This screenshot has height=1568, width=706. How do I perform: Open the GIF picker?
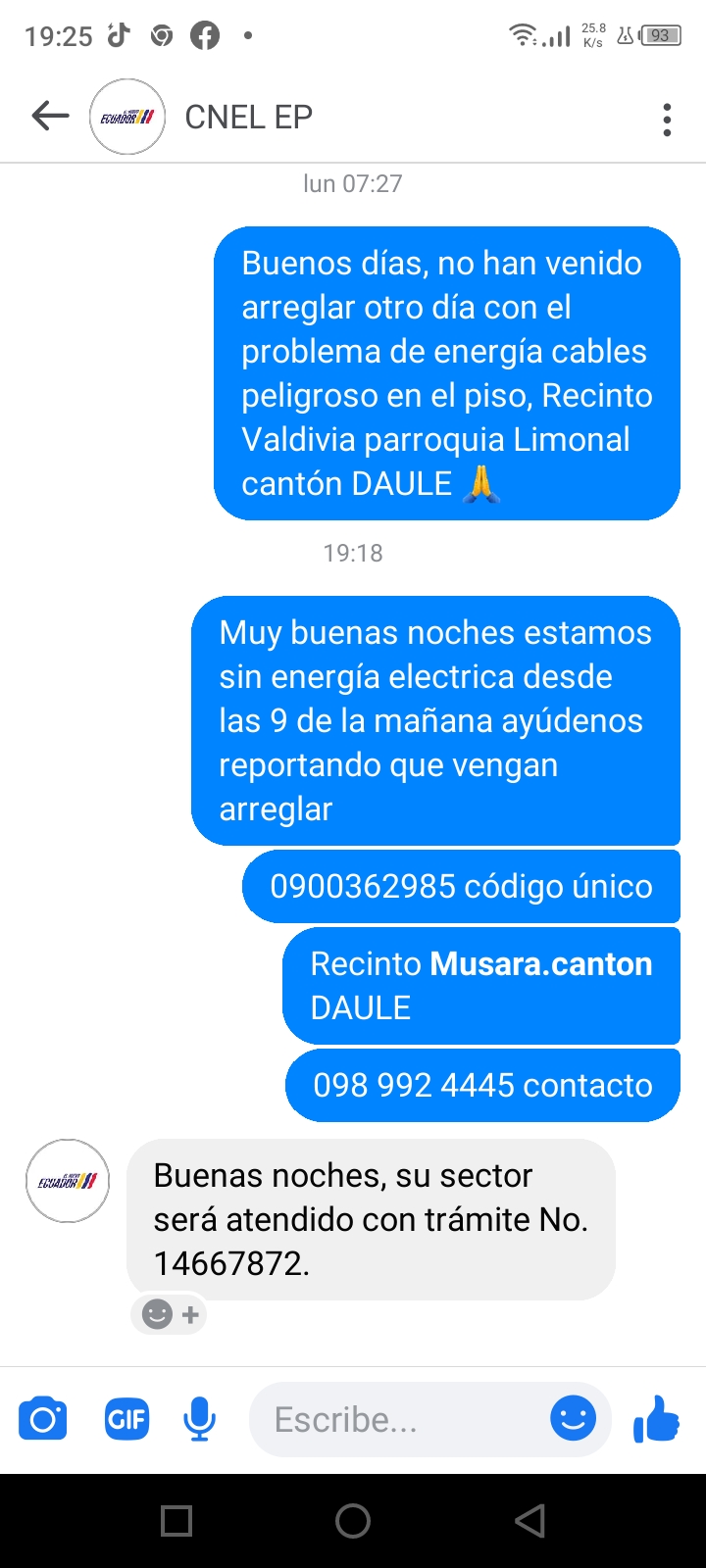pyautogui.click(x=126, y=1419)
